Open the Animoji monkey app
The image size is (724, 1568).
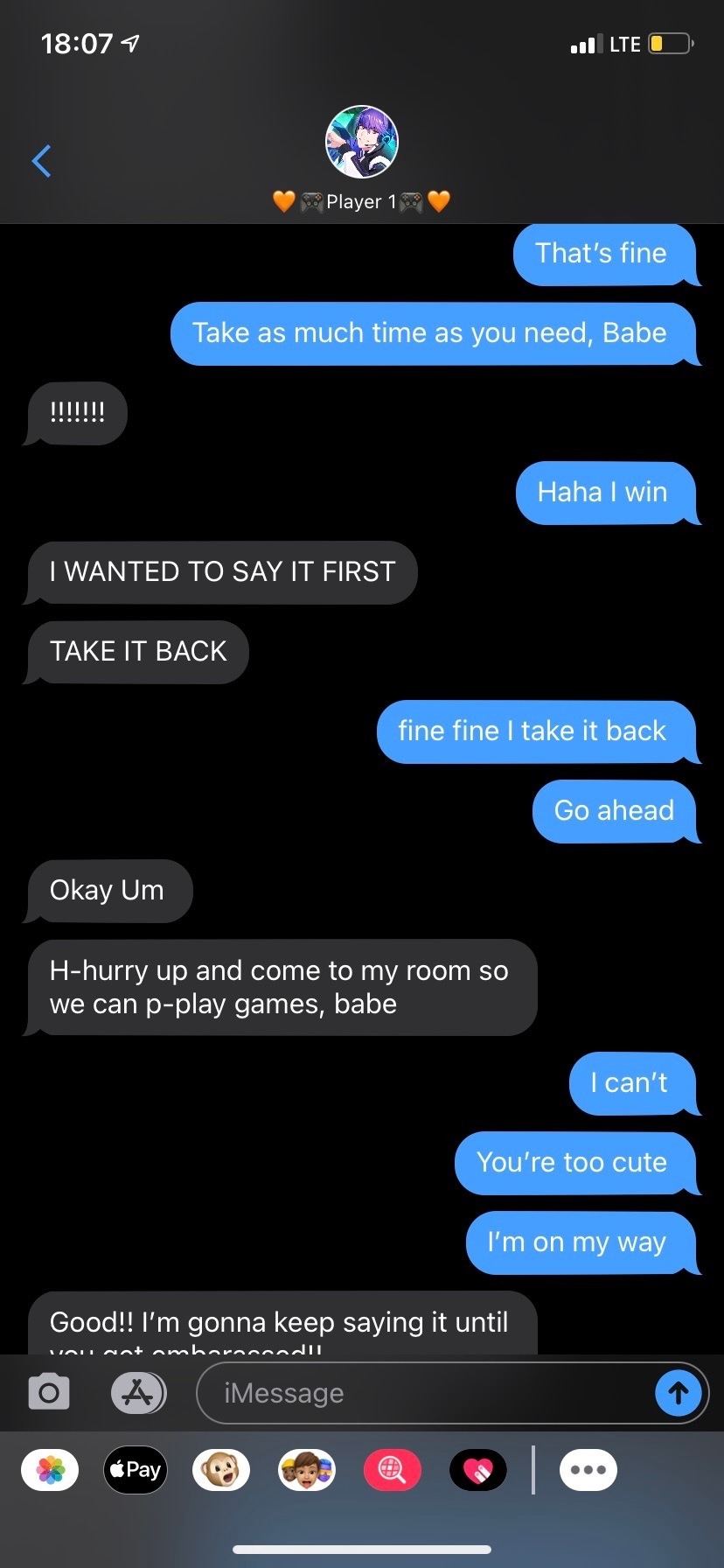click(220, 1470)
